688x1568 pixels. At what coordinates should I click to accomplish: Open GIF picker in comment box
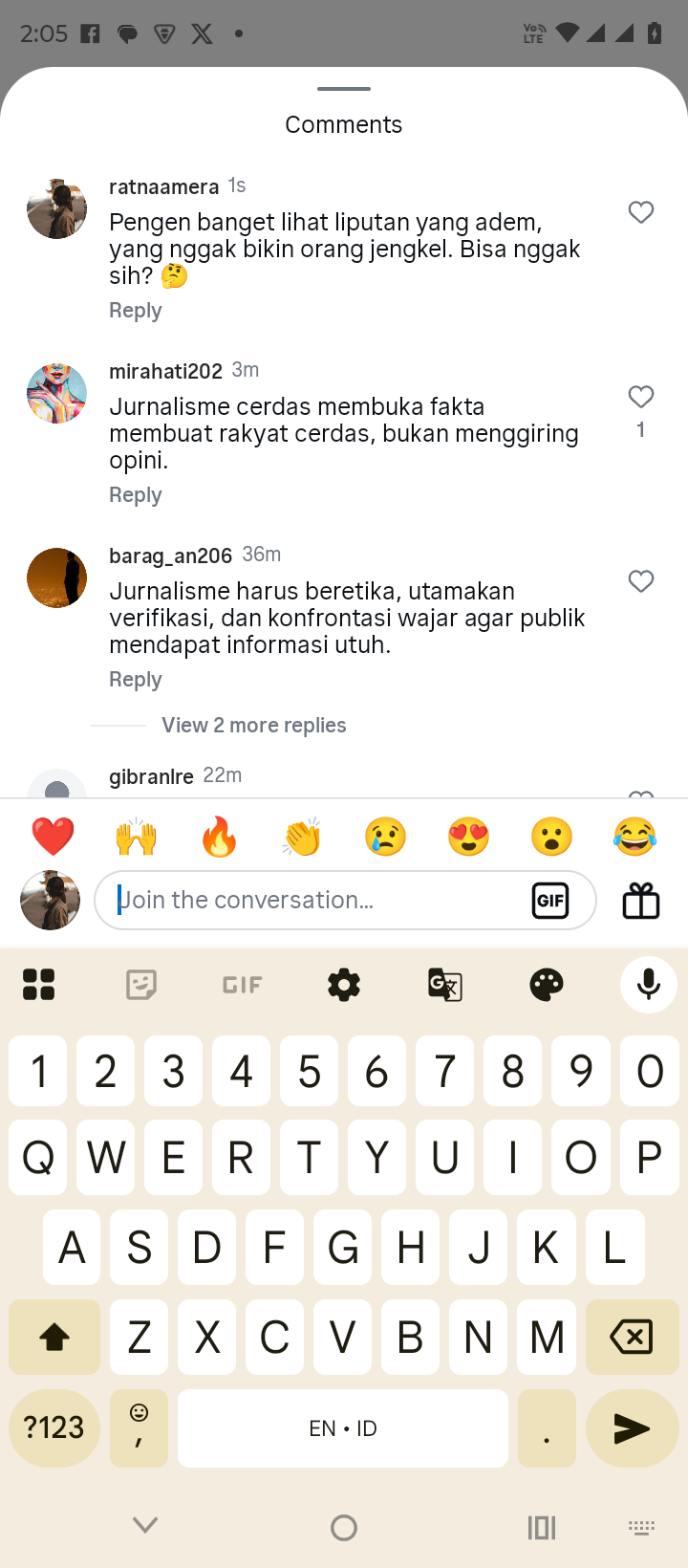[x=550, y=901]
